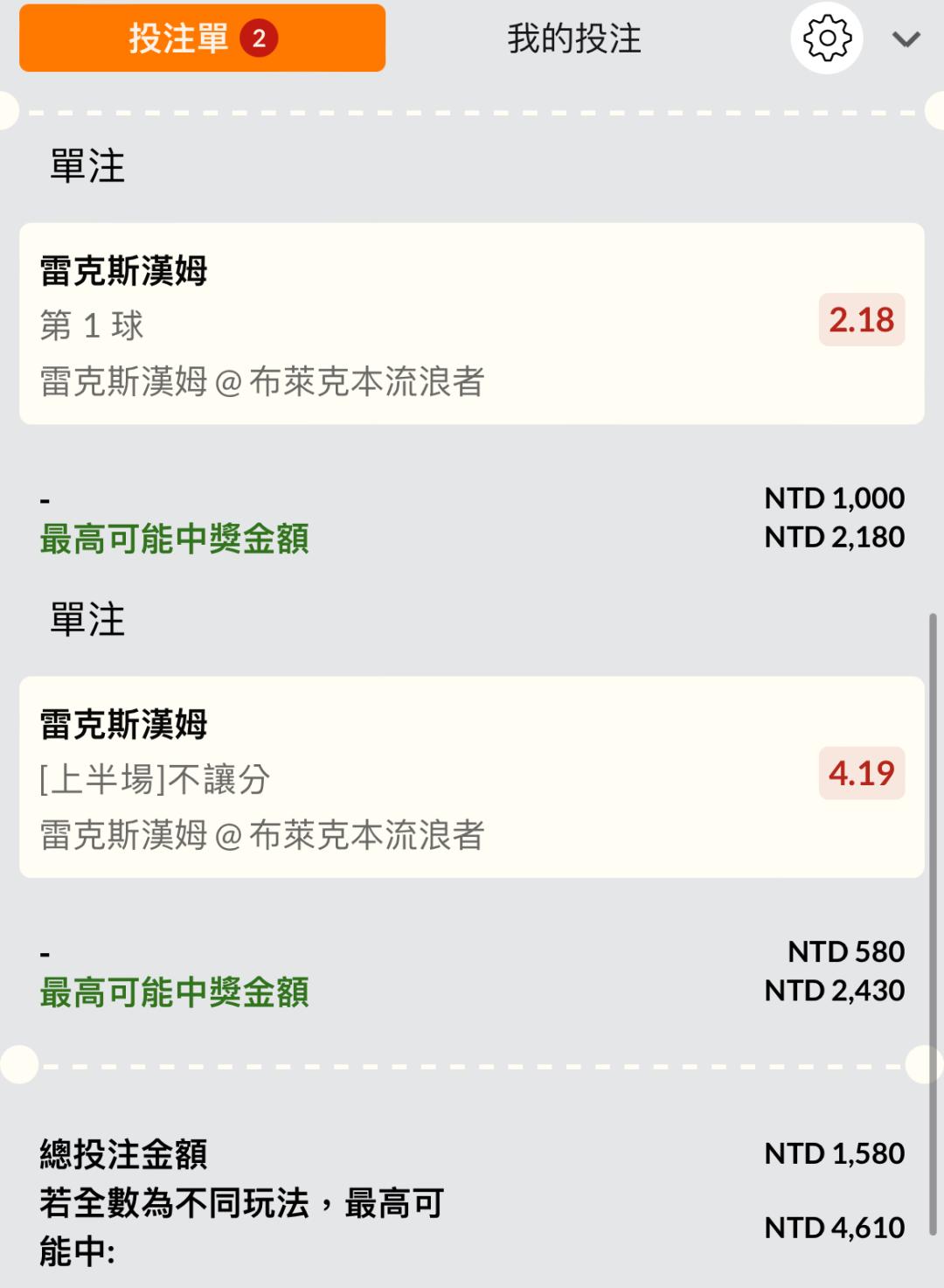
Task: Edit the NTD 580 stake amount
Action: (845, 951)
